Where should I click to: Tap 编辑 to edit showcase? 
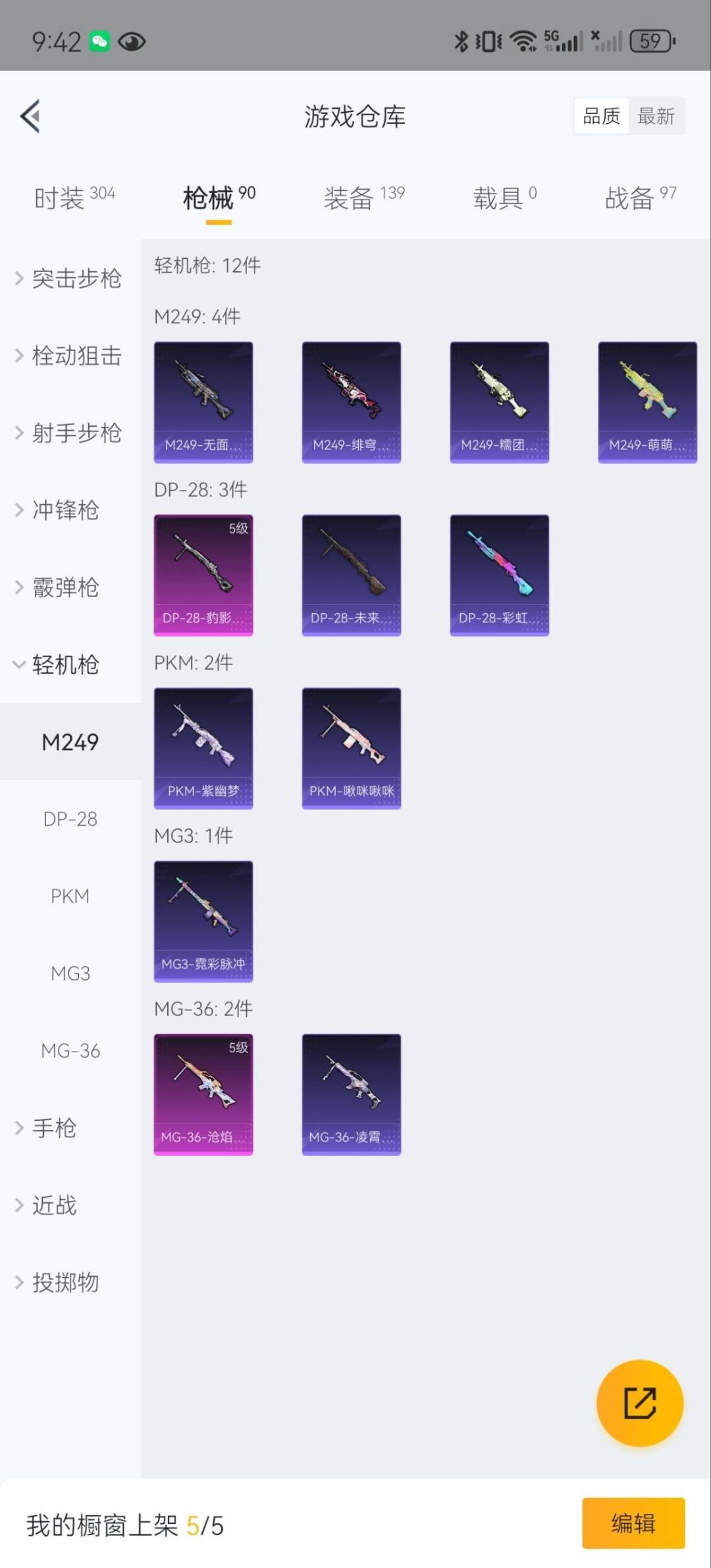click(x=633, y=1523)
